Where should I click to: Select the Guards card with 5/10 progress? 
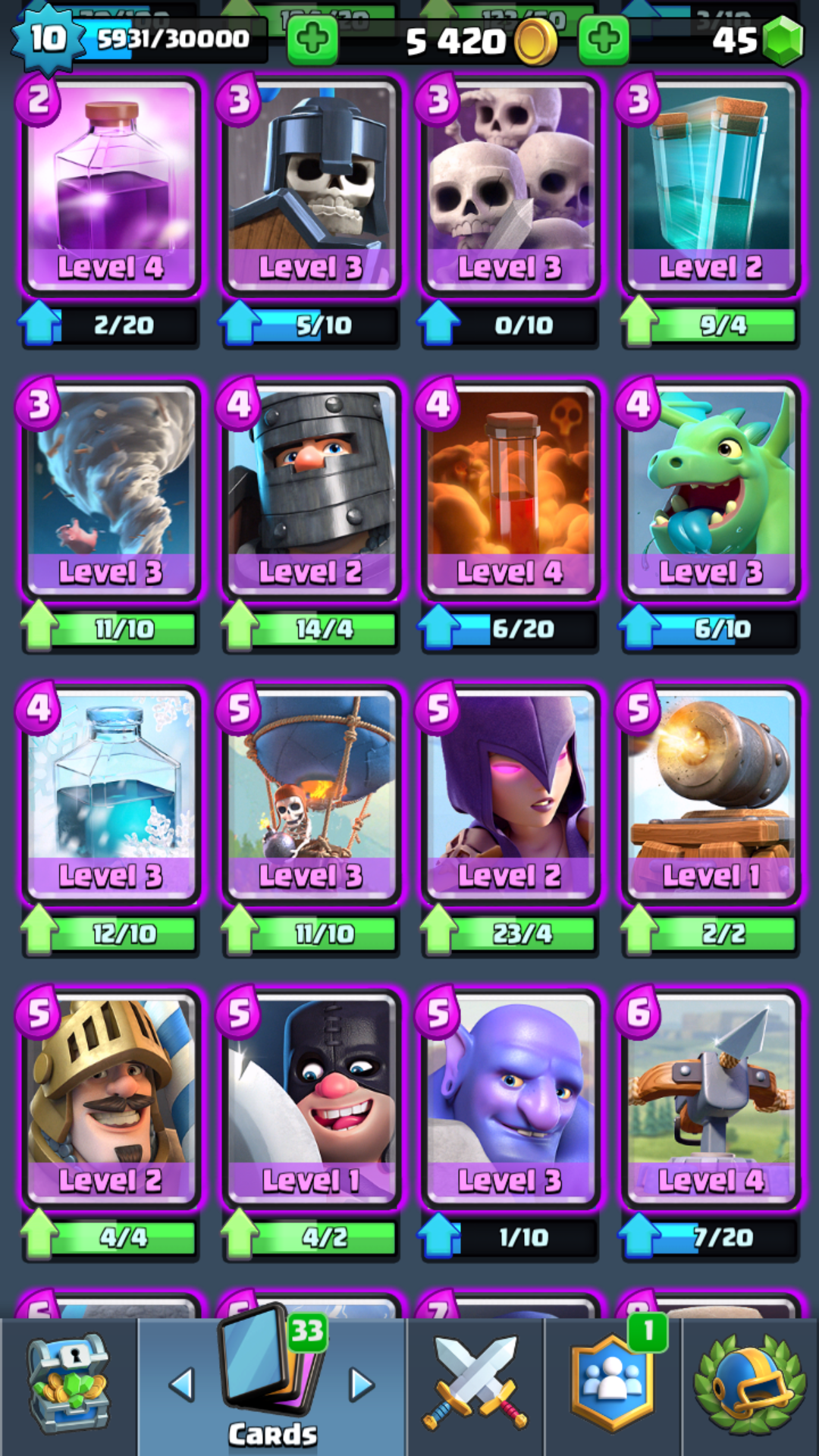tap(311, 186)
